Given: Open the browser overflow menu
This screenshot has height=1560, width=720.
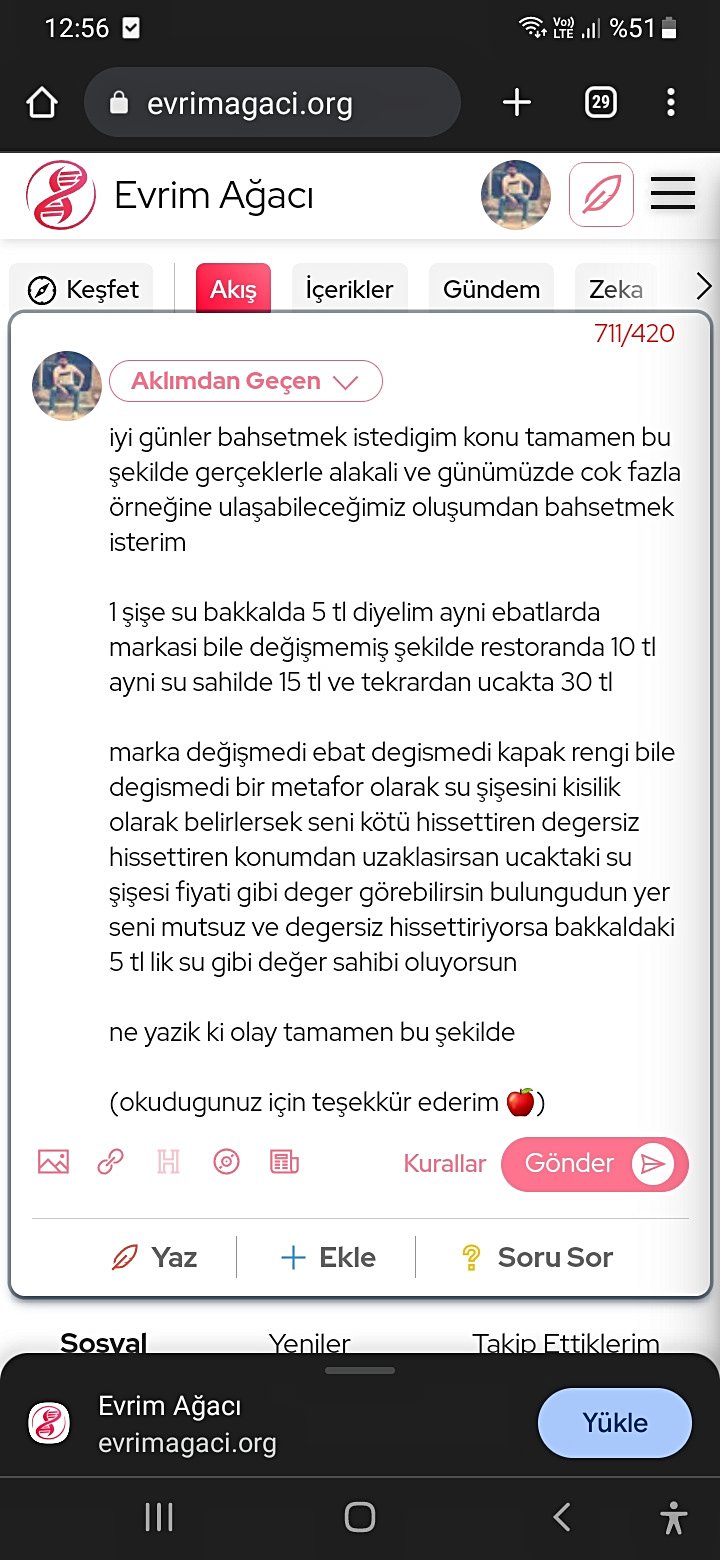Looking at the screenshot, I should pos(670,103).
